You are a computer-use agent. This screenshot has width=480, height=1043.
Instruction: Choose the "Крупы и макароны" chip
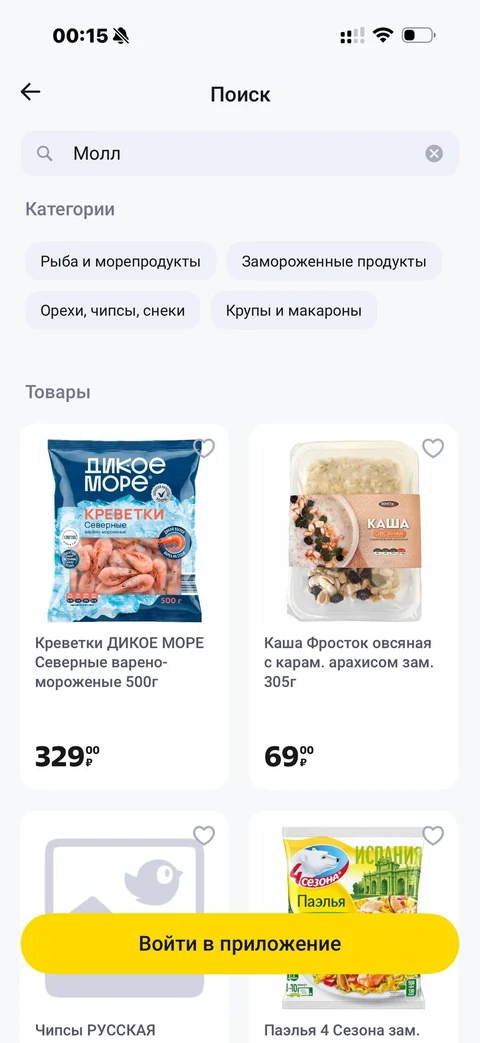294,311
